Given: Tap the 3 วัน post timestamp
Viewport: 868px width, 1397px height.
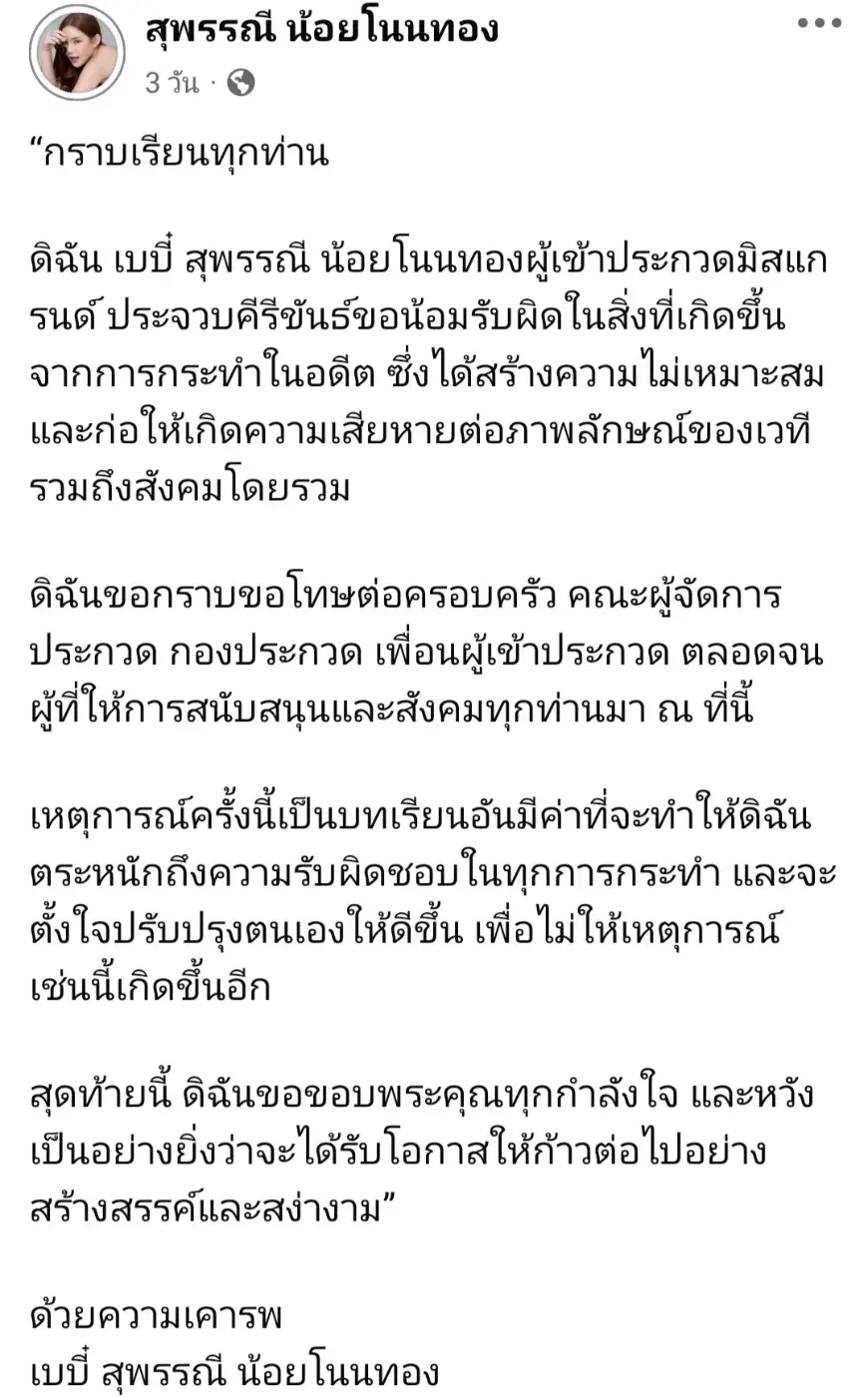Looking at the screenshot, I should 172,83.
